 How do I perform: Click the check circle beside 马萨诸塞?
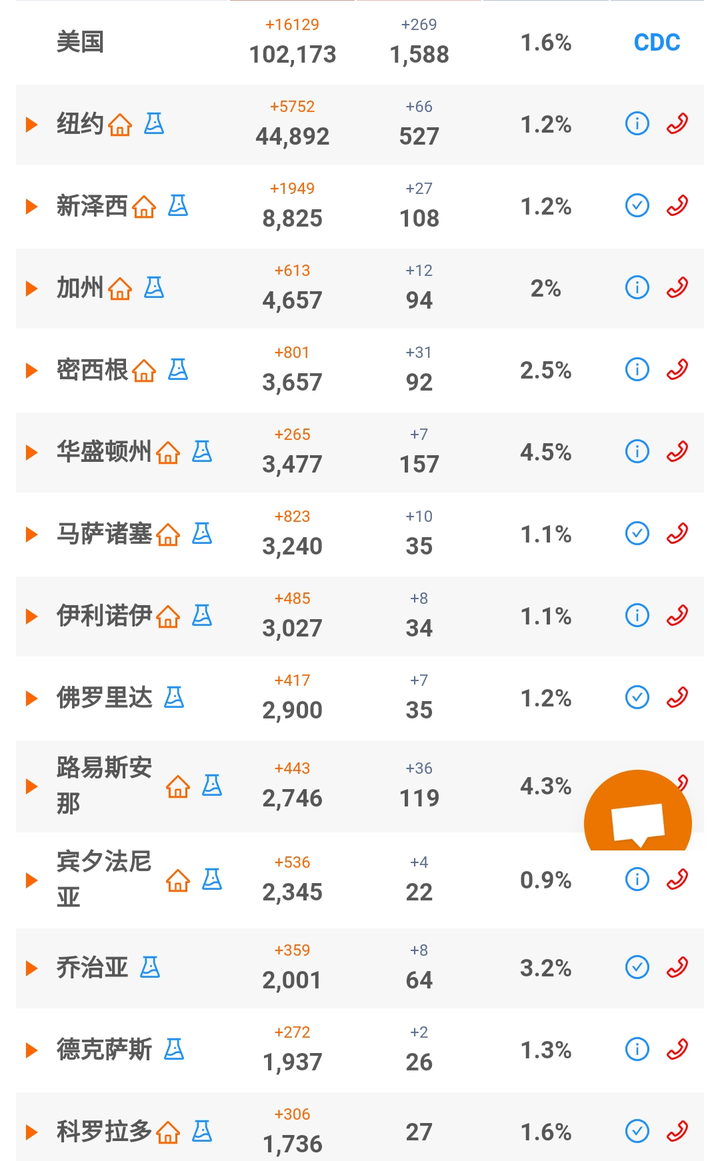point(637,533)
